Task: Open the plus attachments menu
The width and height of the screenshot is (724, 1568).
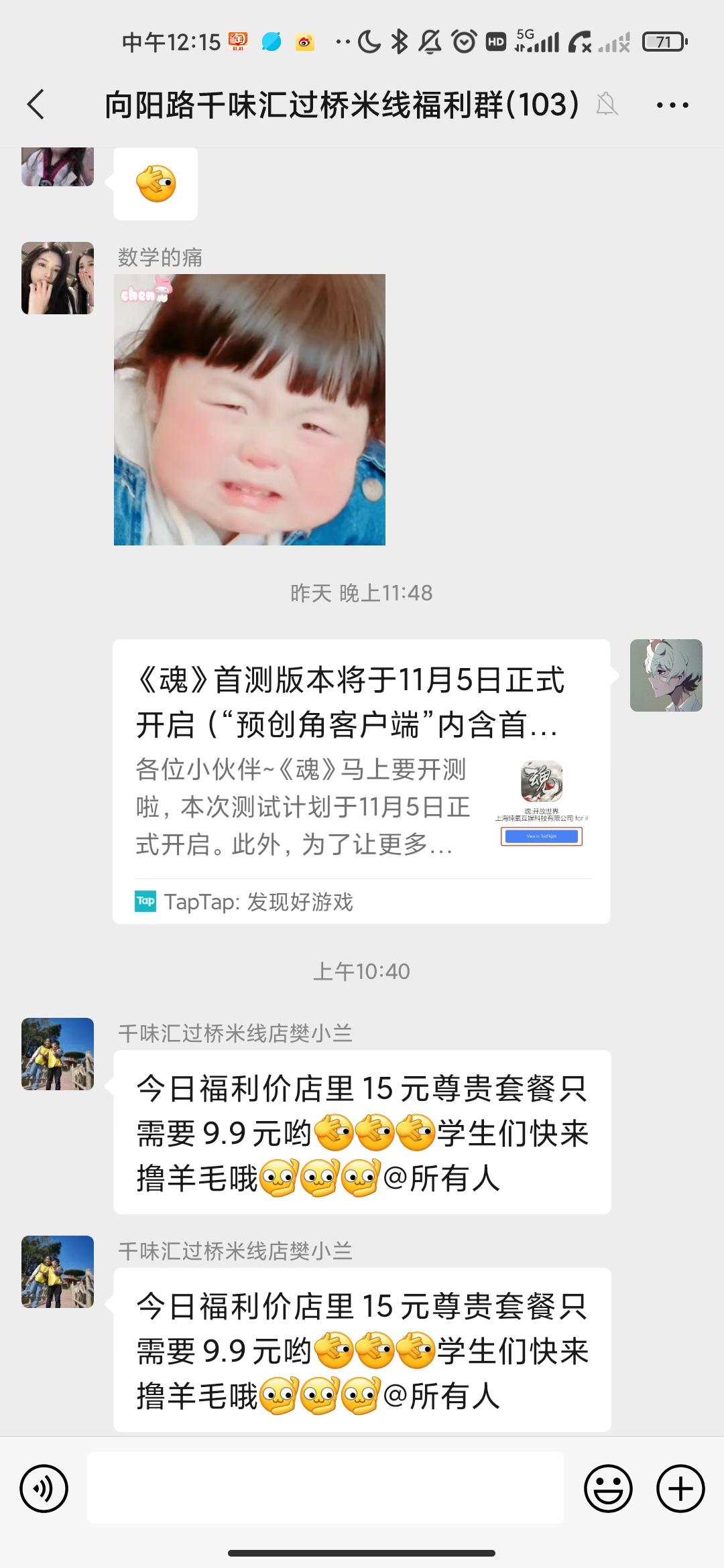Action: (x=680, y=1489)
